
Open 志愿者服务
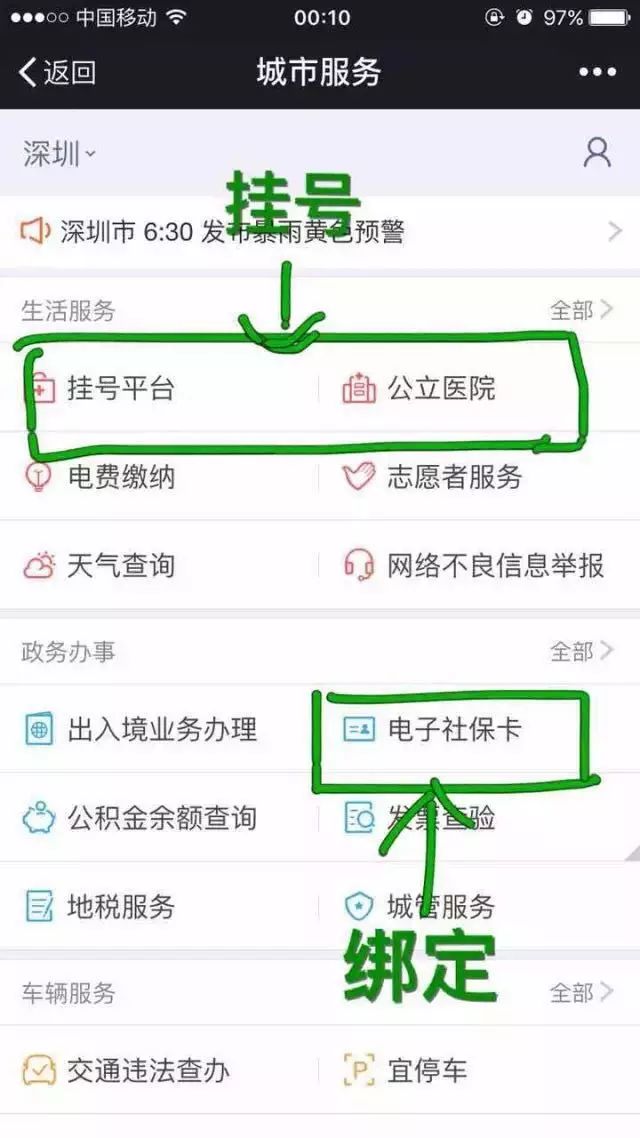455,477
